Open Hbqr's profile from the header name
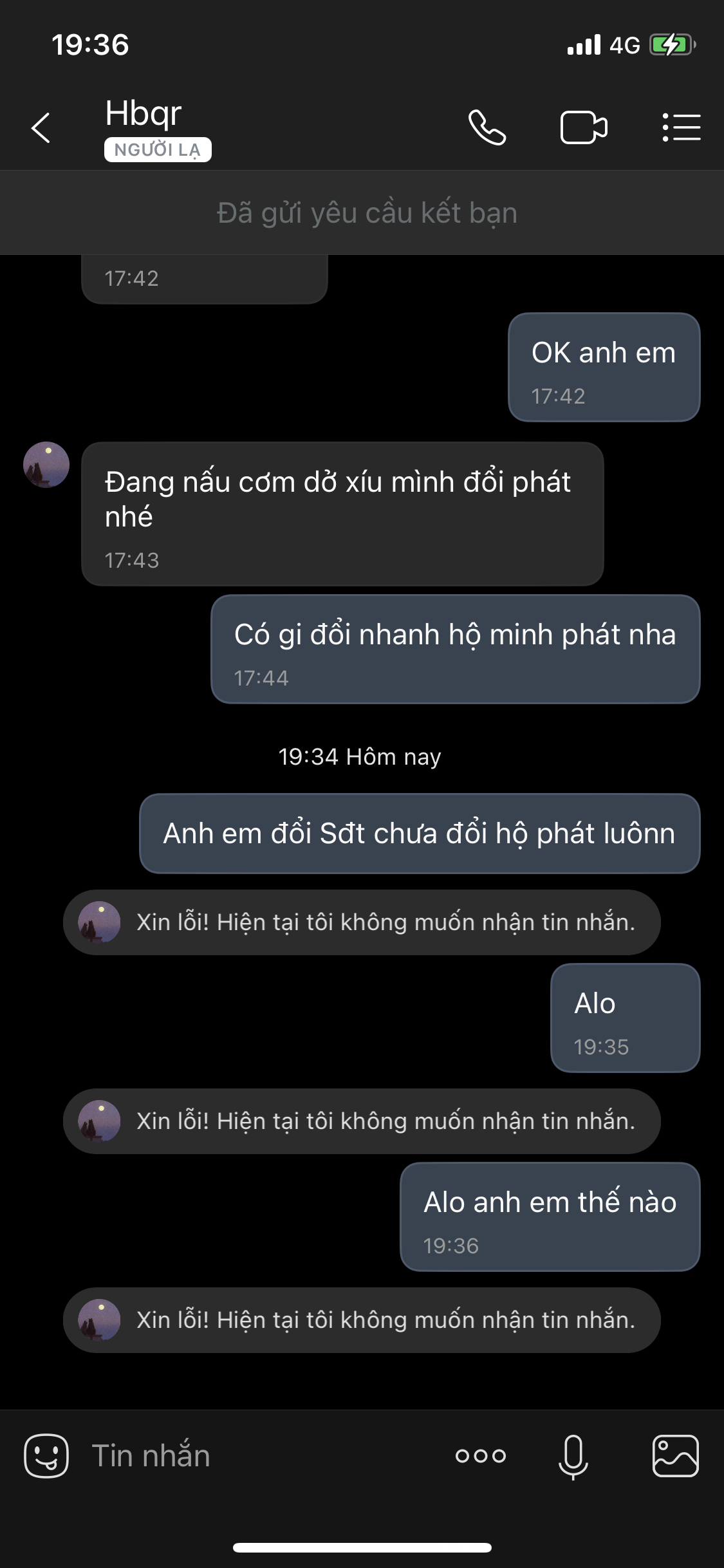This screenshot has height=1568, width=724. (144, 114)
